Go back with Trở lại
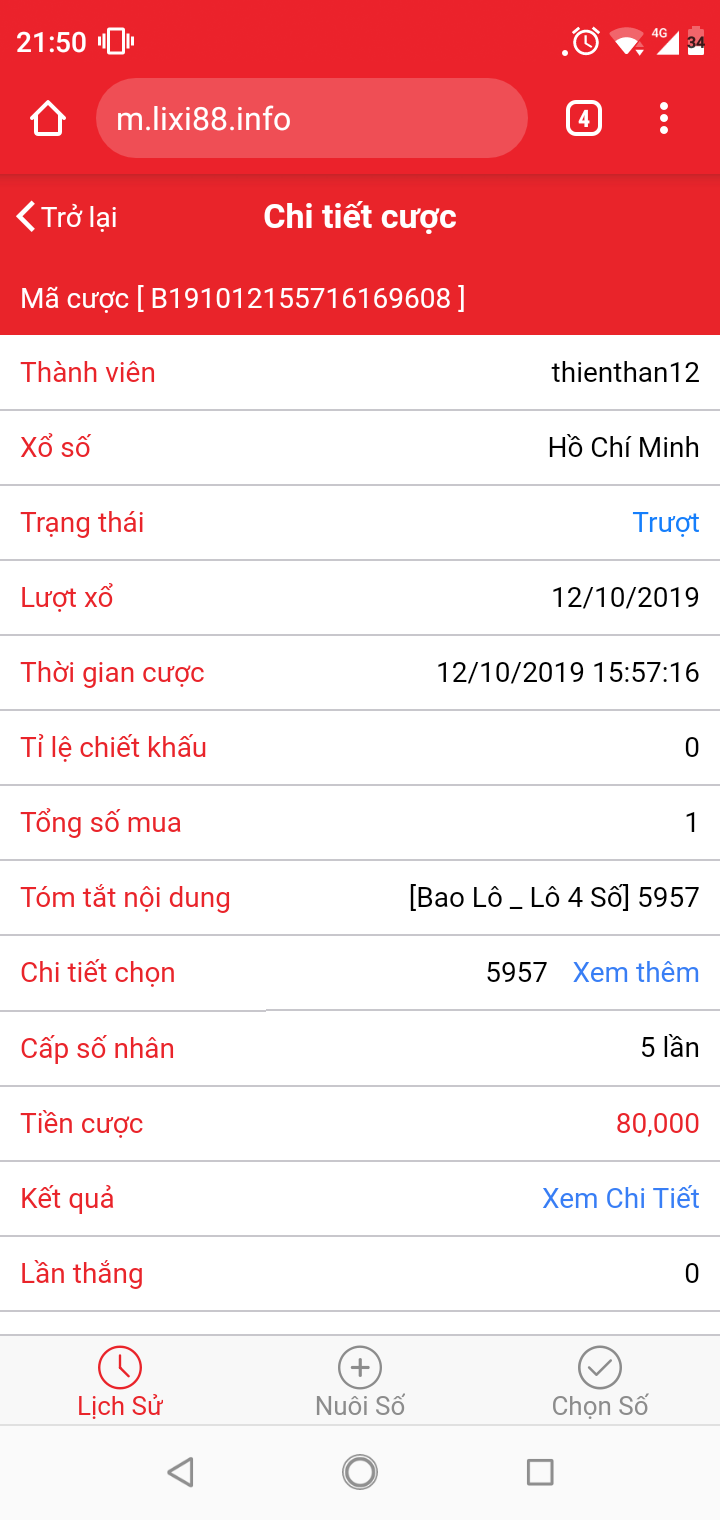 click(68, 217)
